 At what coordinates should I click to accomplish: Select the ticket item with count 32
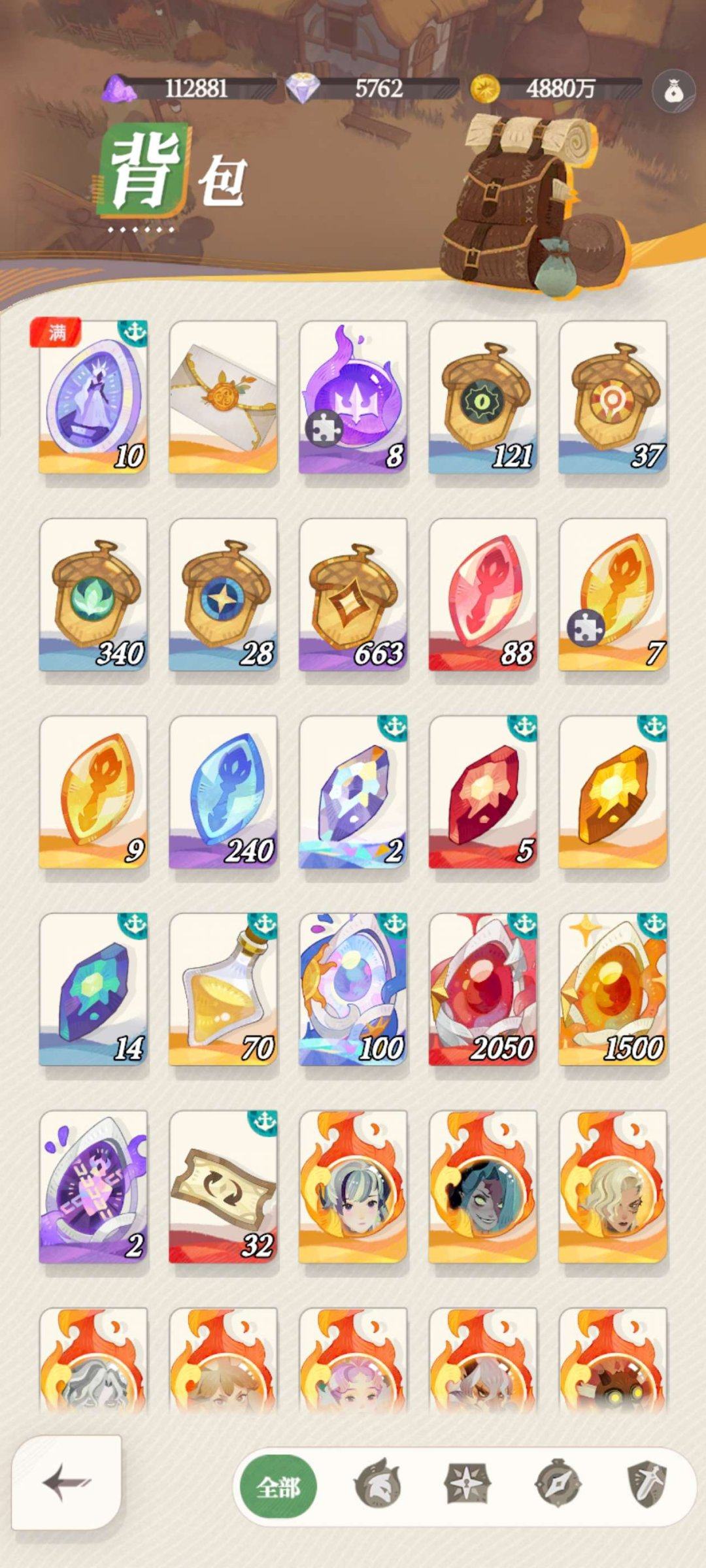click(x=223, y=1186)
